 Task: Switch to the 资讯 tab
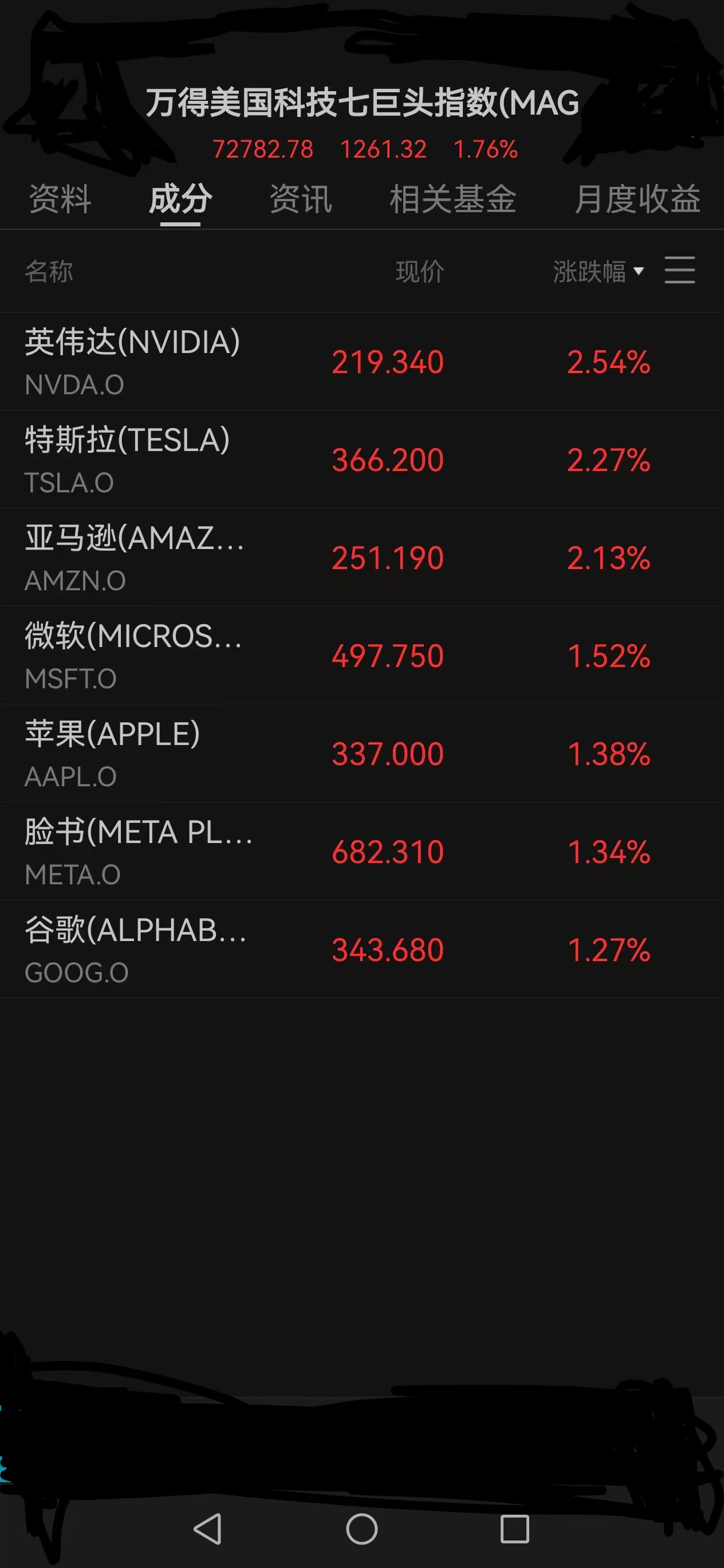tap(301, 199)
